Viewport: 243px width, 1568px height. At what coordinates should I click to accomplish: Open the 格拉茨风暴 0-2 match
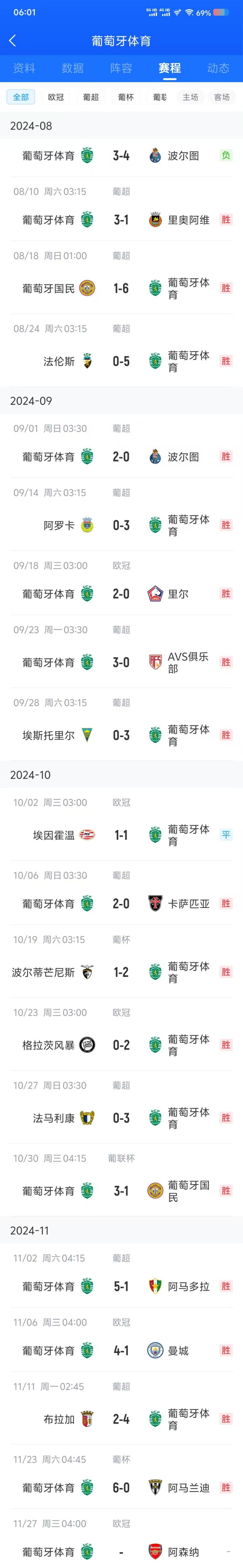pyautogui.click(x=121, y=1045)
